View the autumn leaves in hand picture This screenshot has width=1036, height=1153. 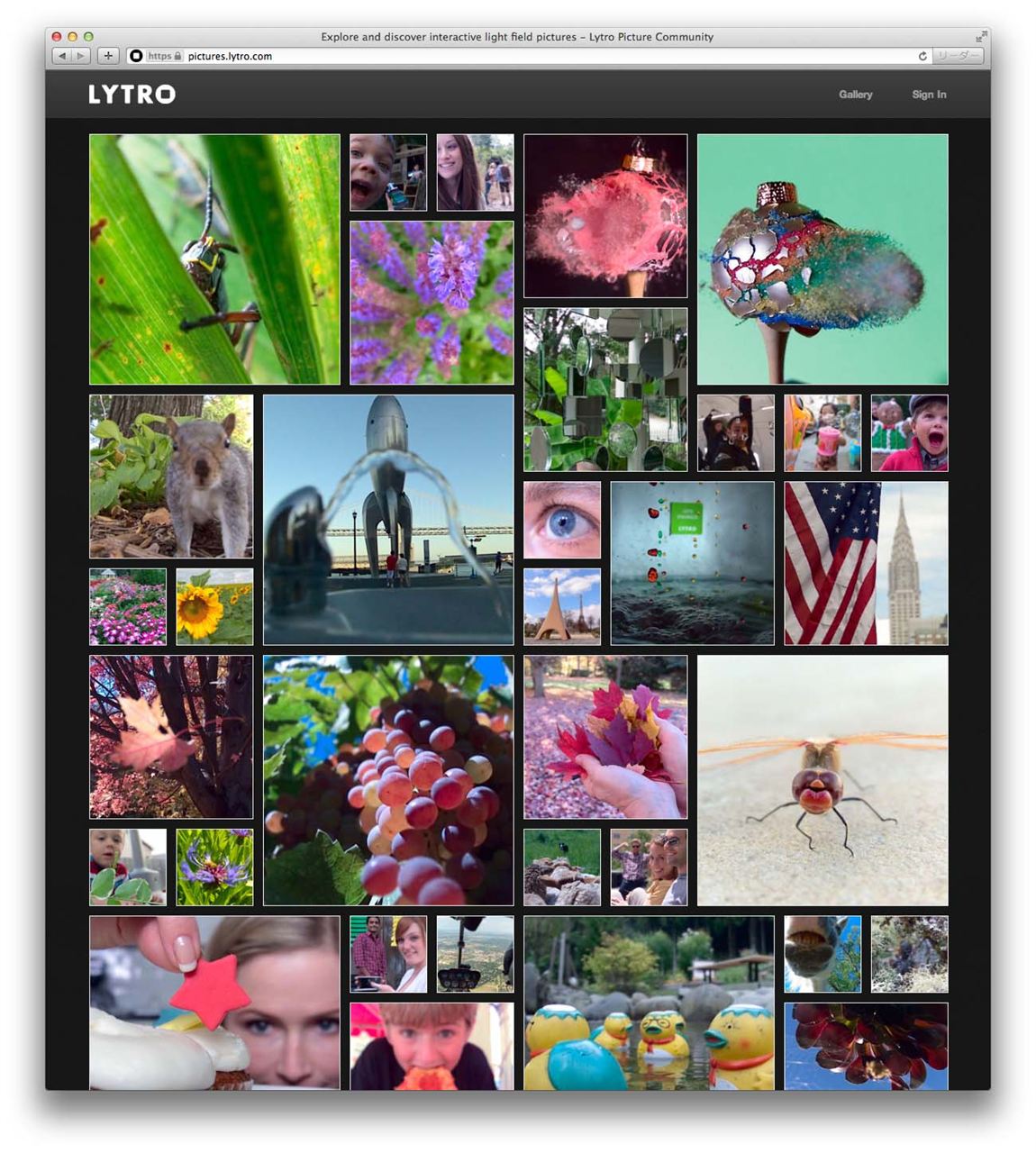tap(605, 737)
